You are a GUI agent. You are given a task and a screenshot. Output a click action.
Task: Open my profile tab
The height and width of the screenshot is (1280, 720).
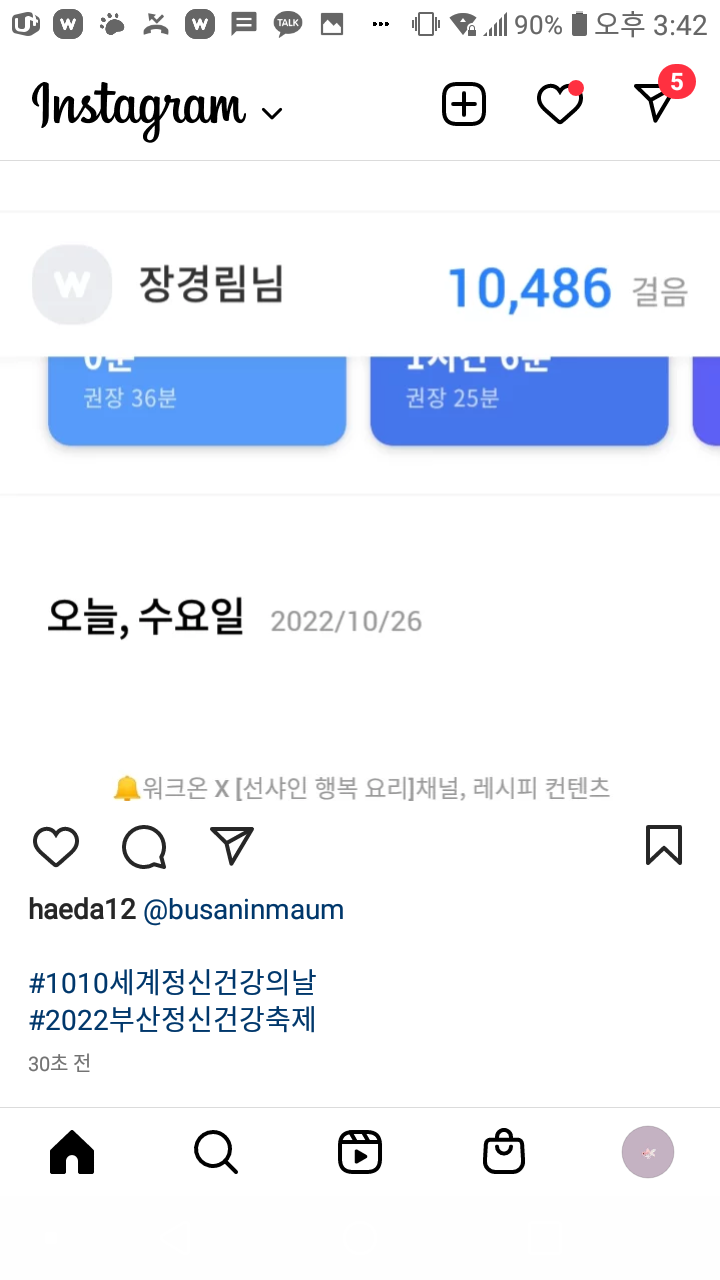pyautogui.click(x=648, y=1152)
